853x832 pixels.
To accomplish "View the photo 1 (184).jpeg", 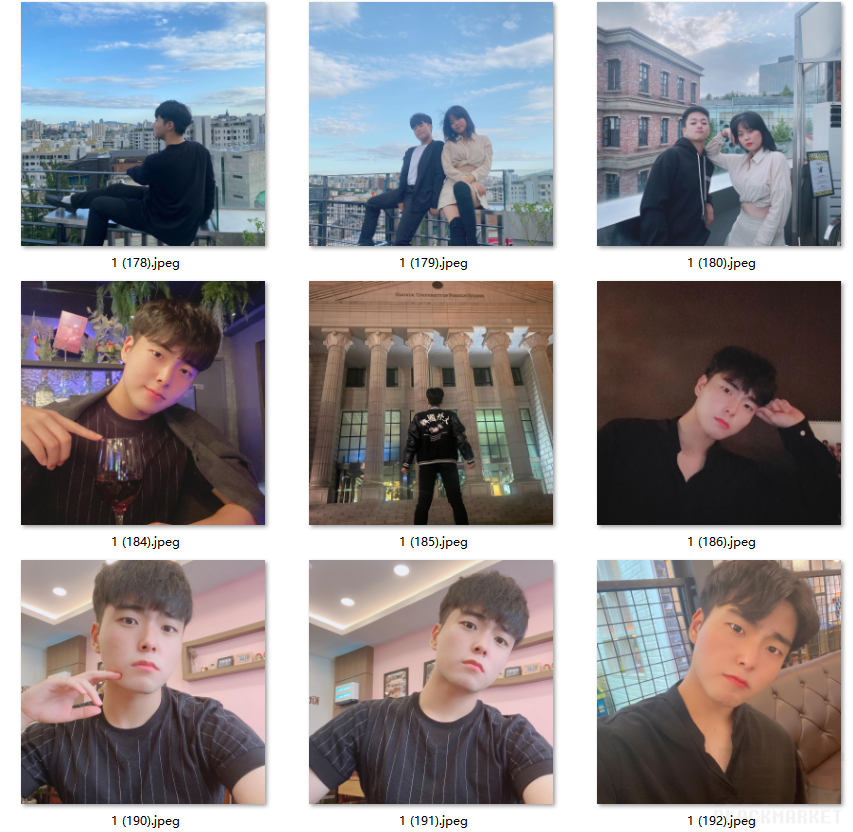I will [143, 403].
